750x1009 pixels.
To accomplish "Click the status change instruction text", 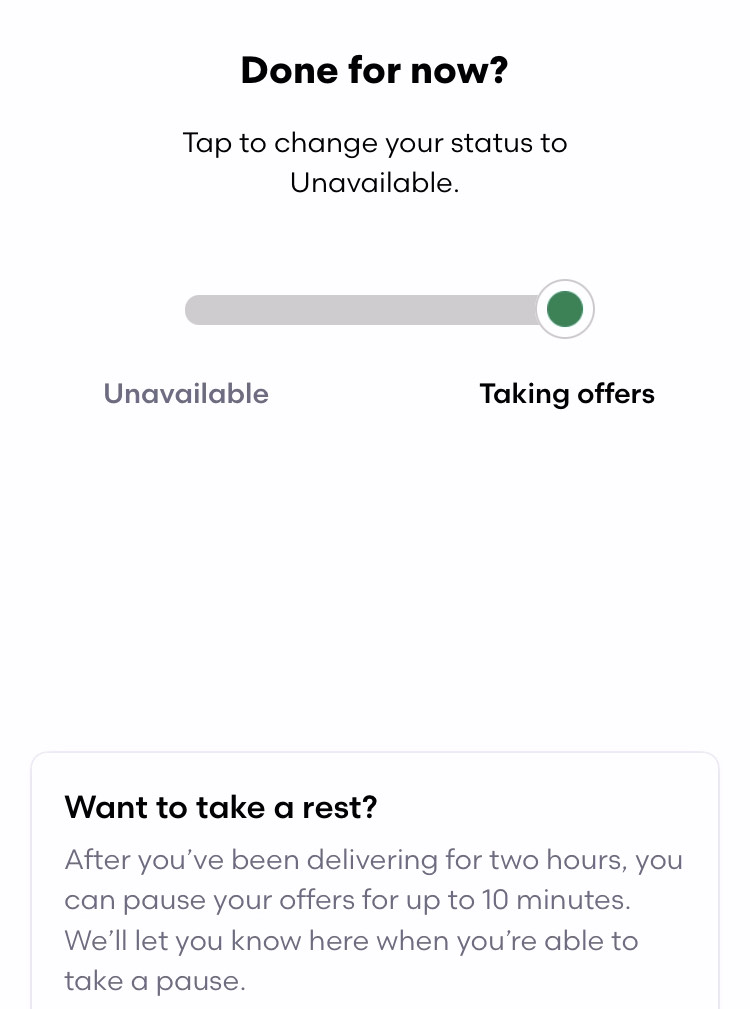I will [x=374, y=162].
